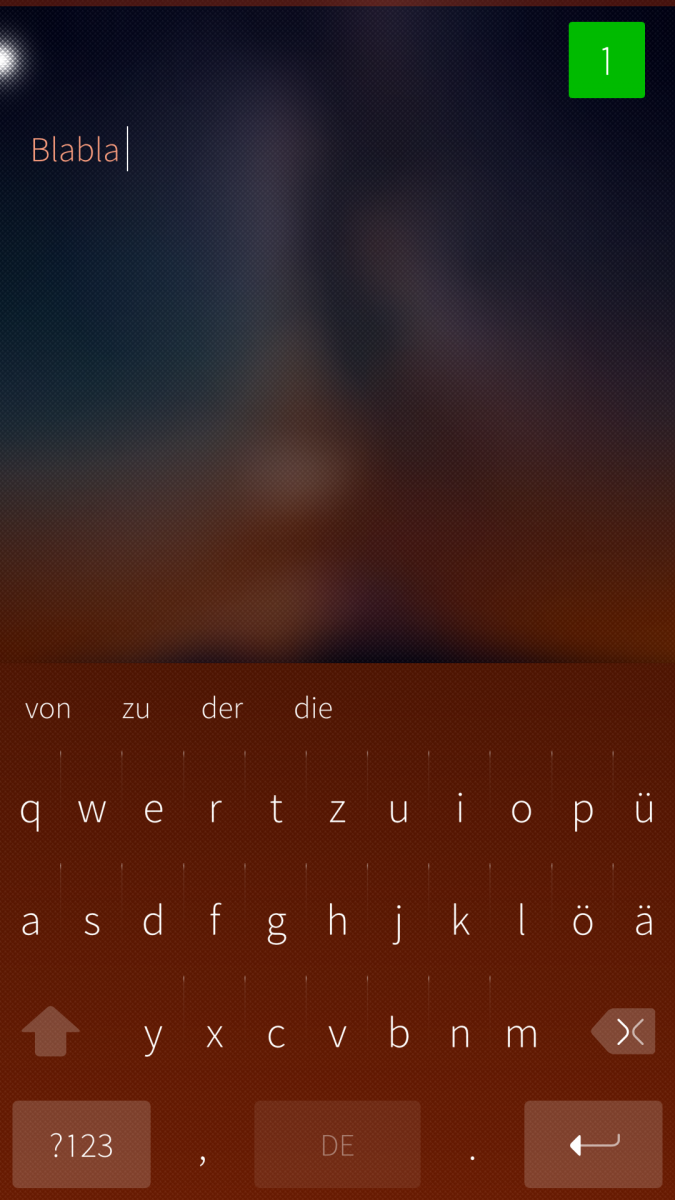Toggle the shift key
The height and width of the screenshot is (1200, 675).
coord(50,1032)
